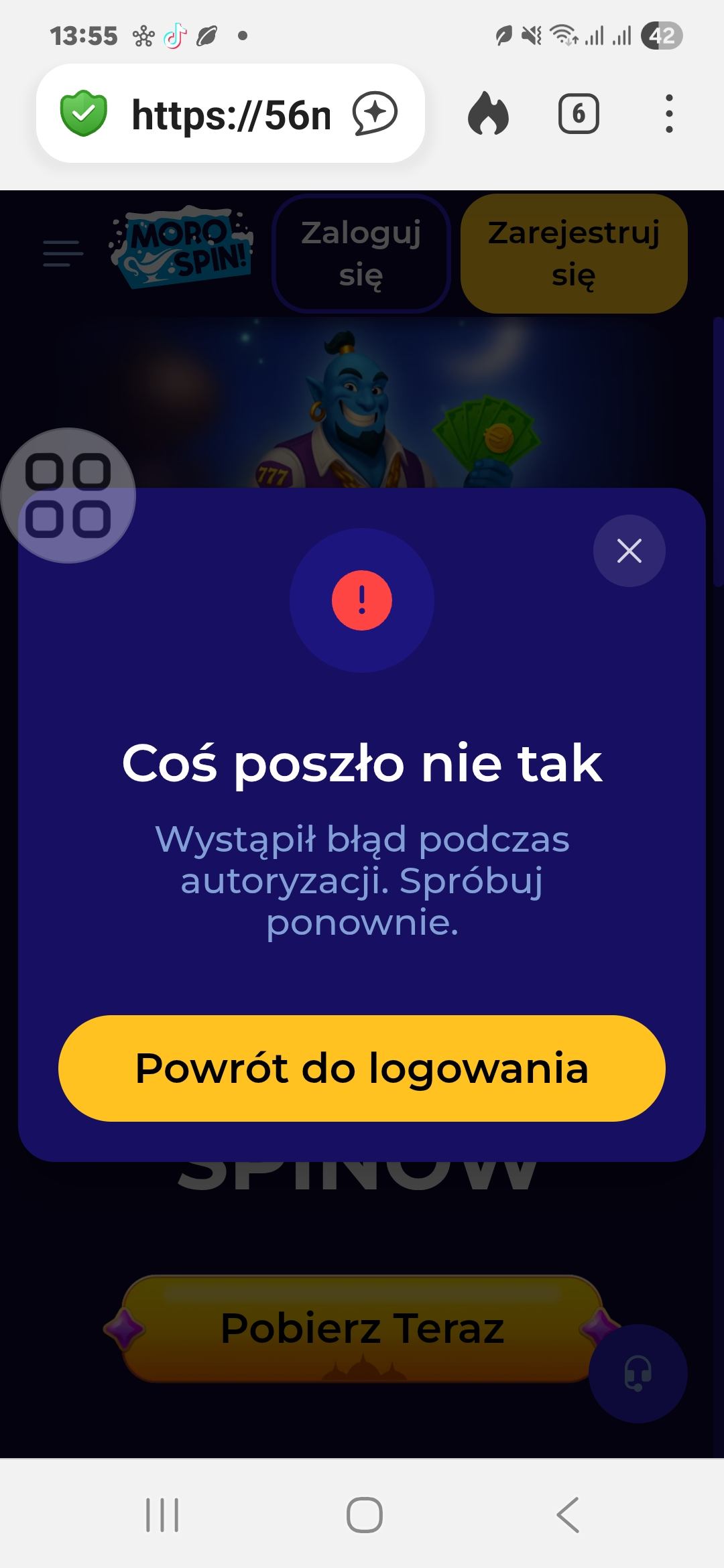Screen dimensions: 724x1568
Task: Open recent apps from the navigation bar
Action: point(162,1514)
